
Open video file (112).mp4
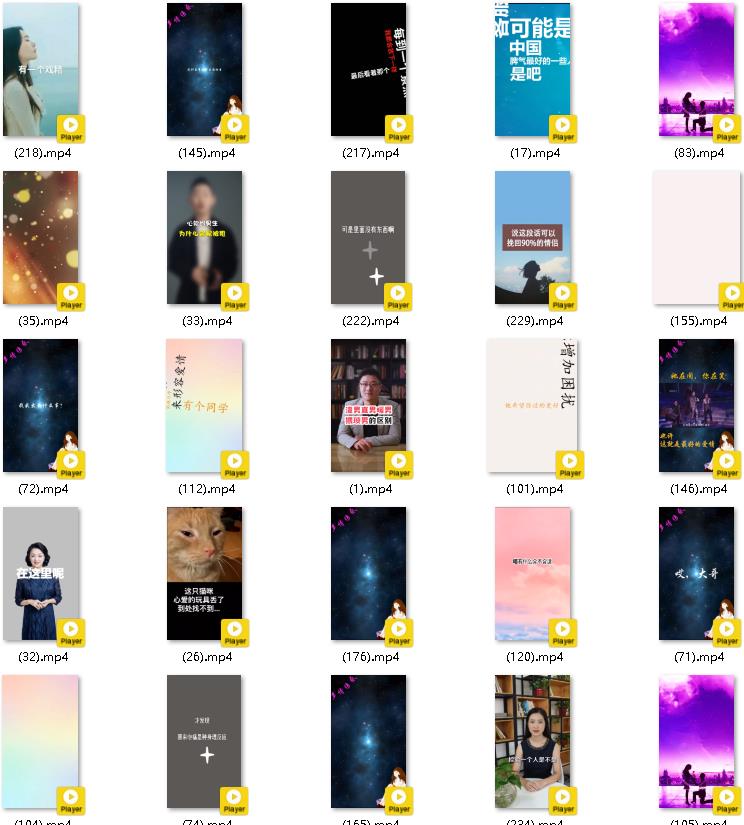coord(205,406)
